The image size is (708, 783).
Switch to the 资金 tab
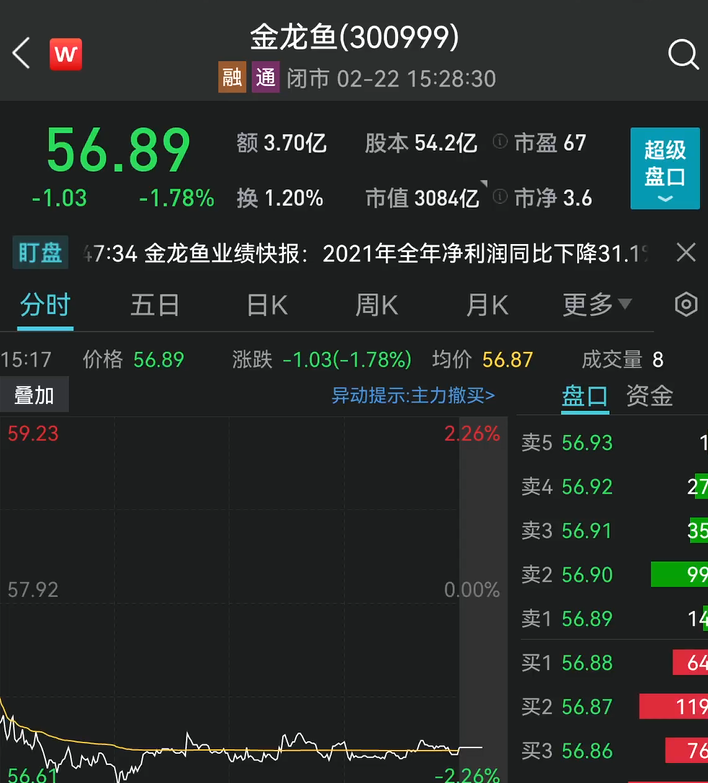pos(650,396)
